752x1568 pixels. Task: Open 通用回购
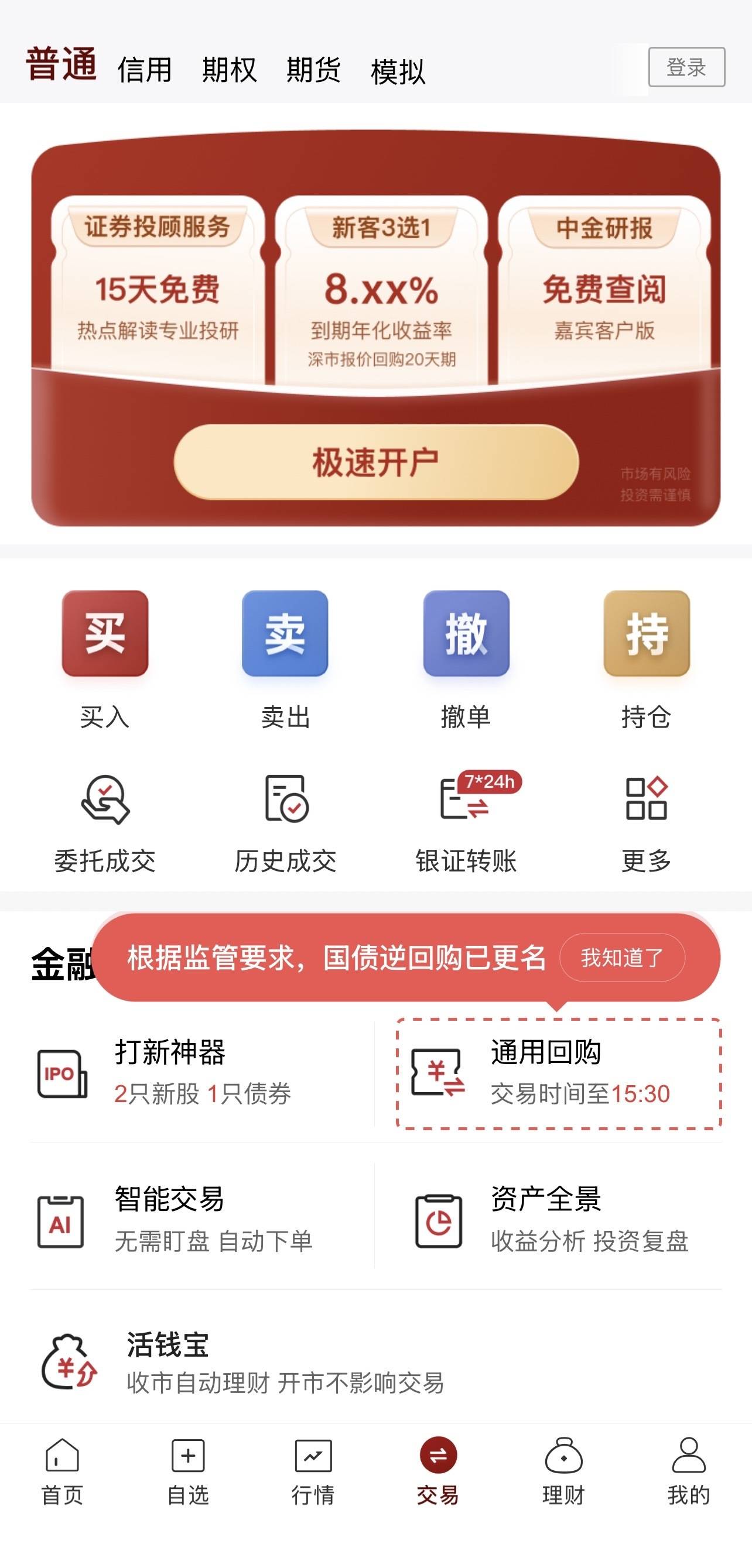(x=558, y=1073)
